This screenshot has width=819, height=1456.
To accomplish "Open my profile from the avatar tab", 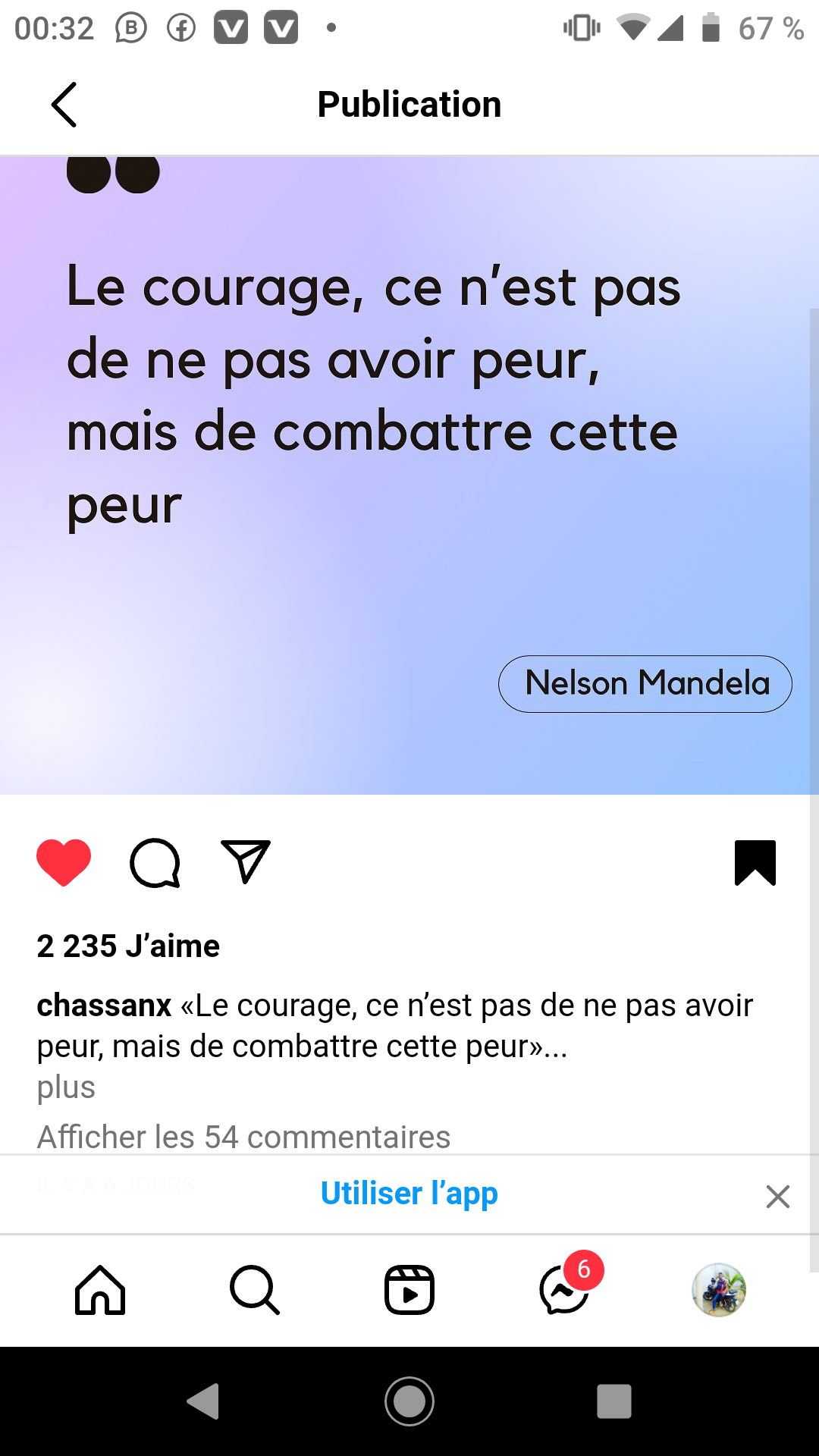I will tap(719, 1290).
